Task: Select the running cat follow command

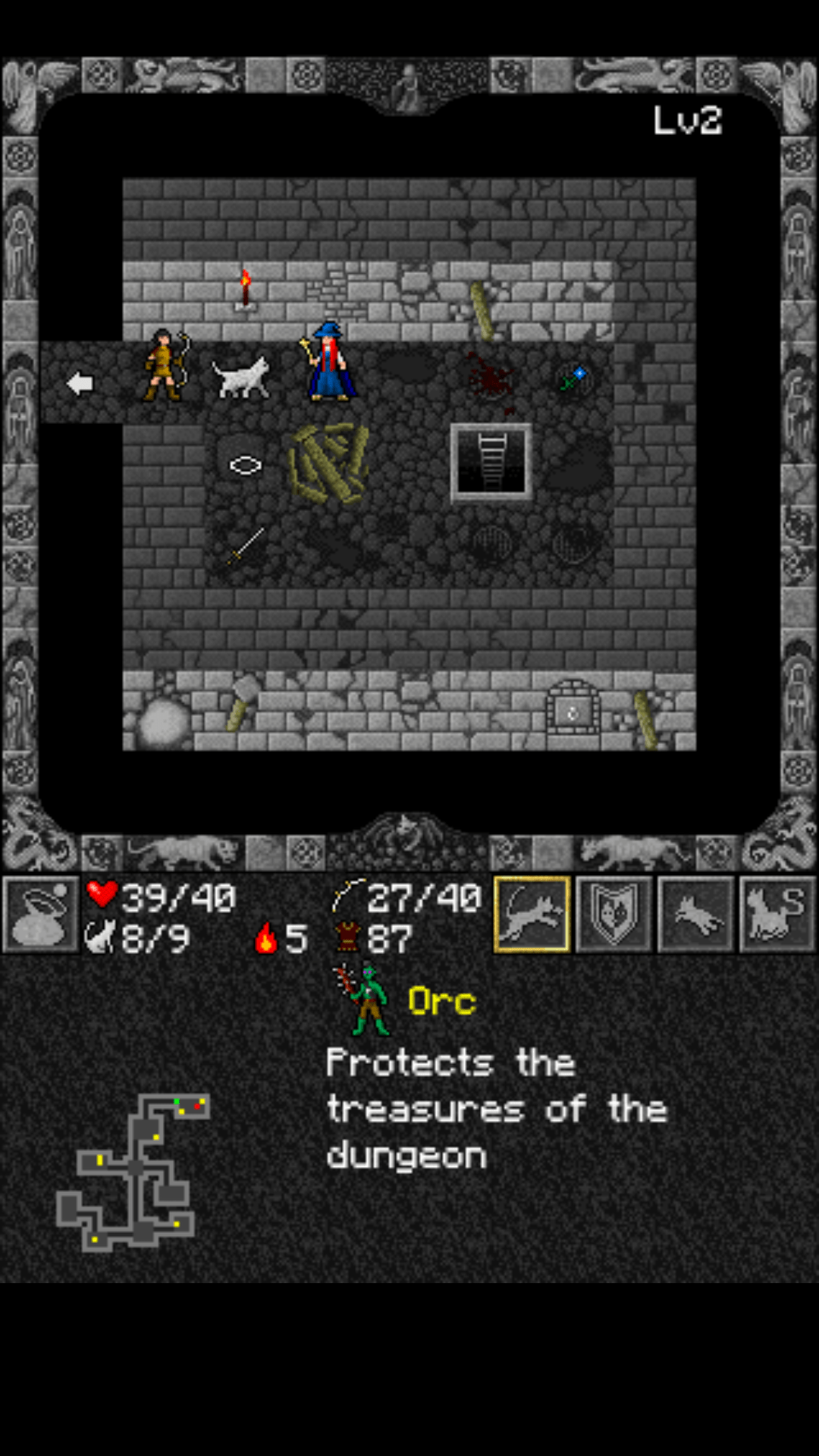Action: point(696,915)
